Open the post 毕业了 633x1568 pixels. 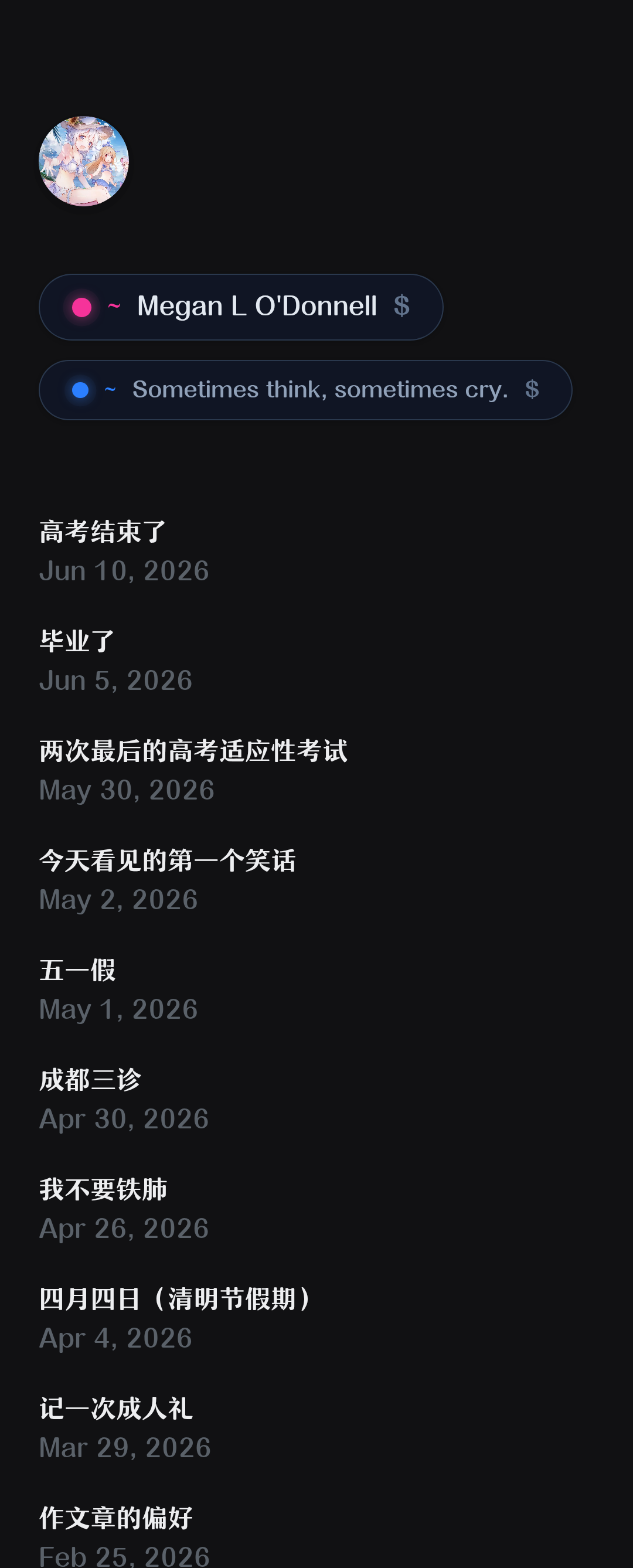[77, 641]
